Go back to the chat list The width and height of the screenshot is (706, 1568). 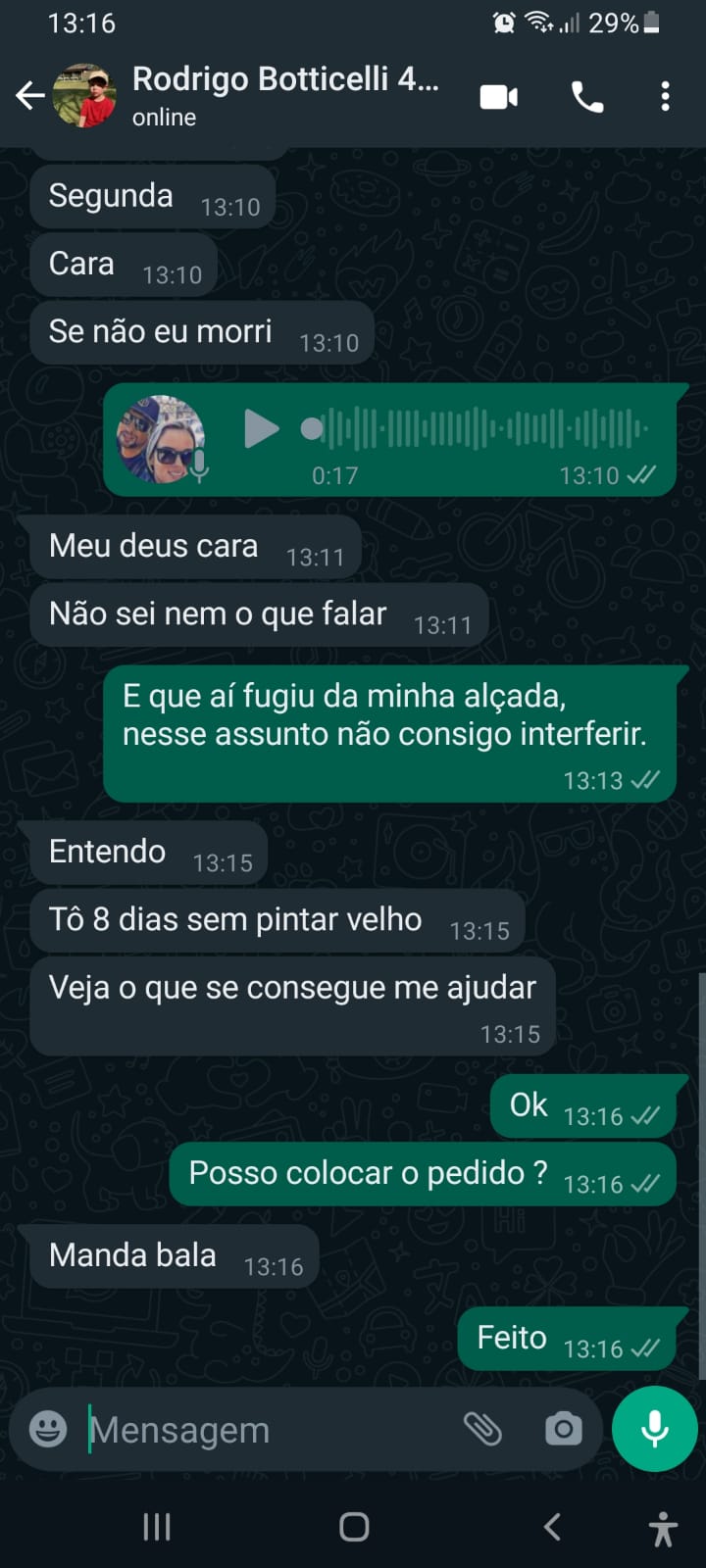coord(30,95)
